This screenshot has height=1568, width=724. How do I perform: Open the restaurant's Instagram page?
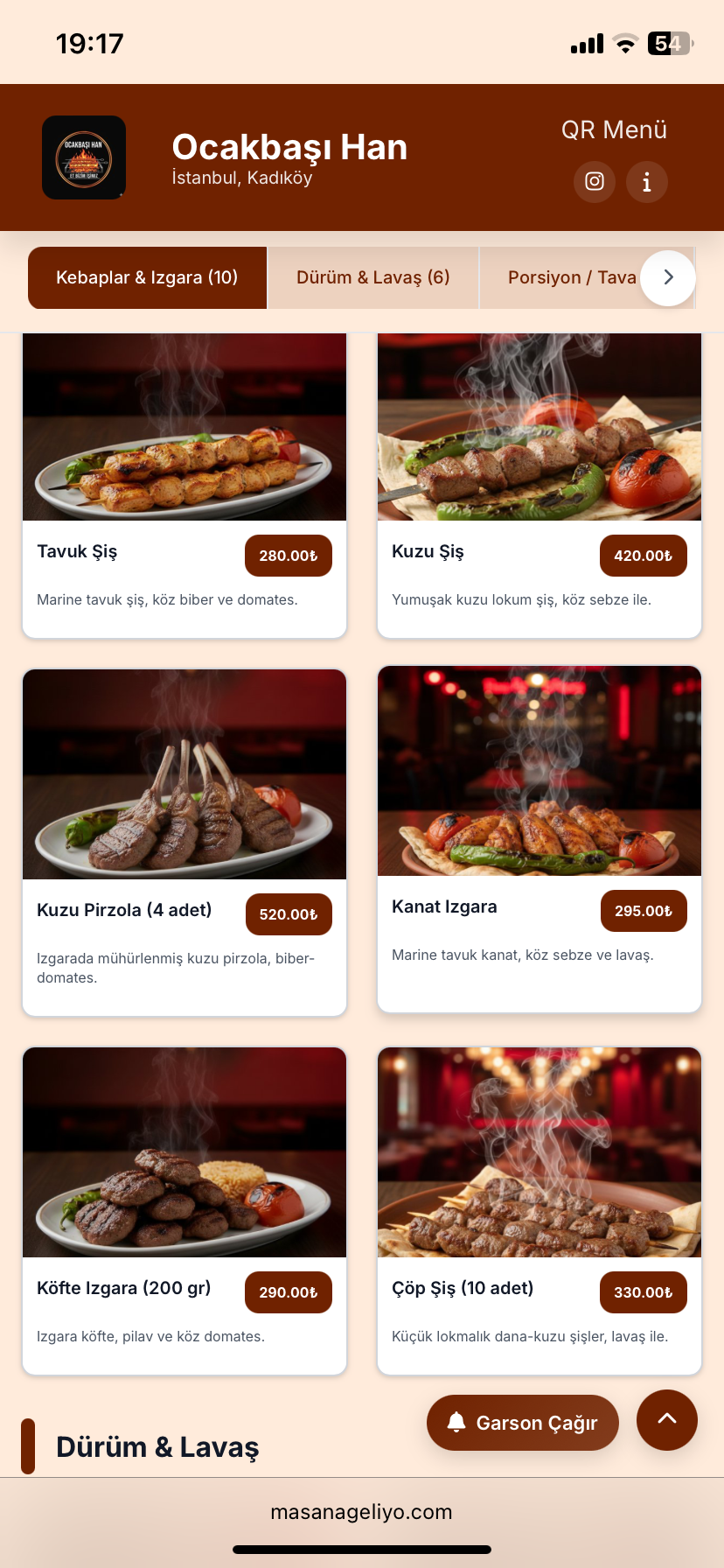pyautogui.click(x=595, y=182)
